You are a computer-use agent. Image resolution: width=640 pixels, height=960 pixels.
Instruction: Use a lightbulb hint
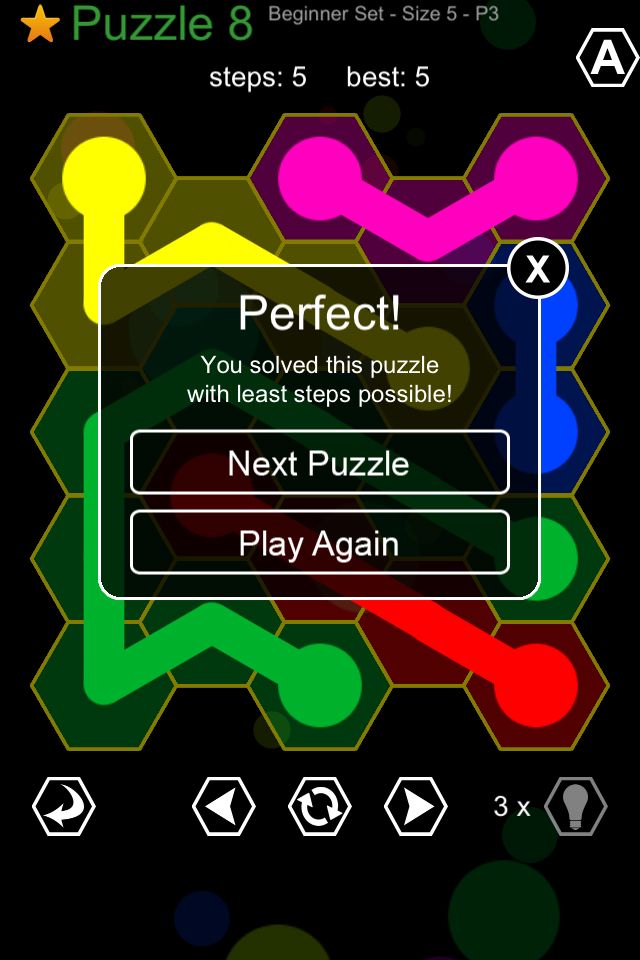[x=576, y=806]
